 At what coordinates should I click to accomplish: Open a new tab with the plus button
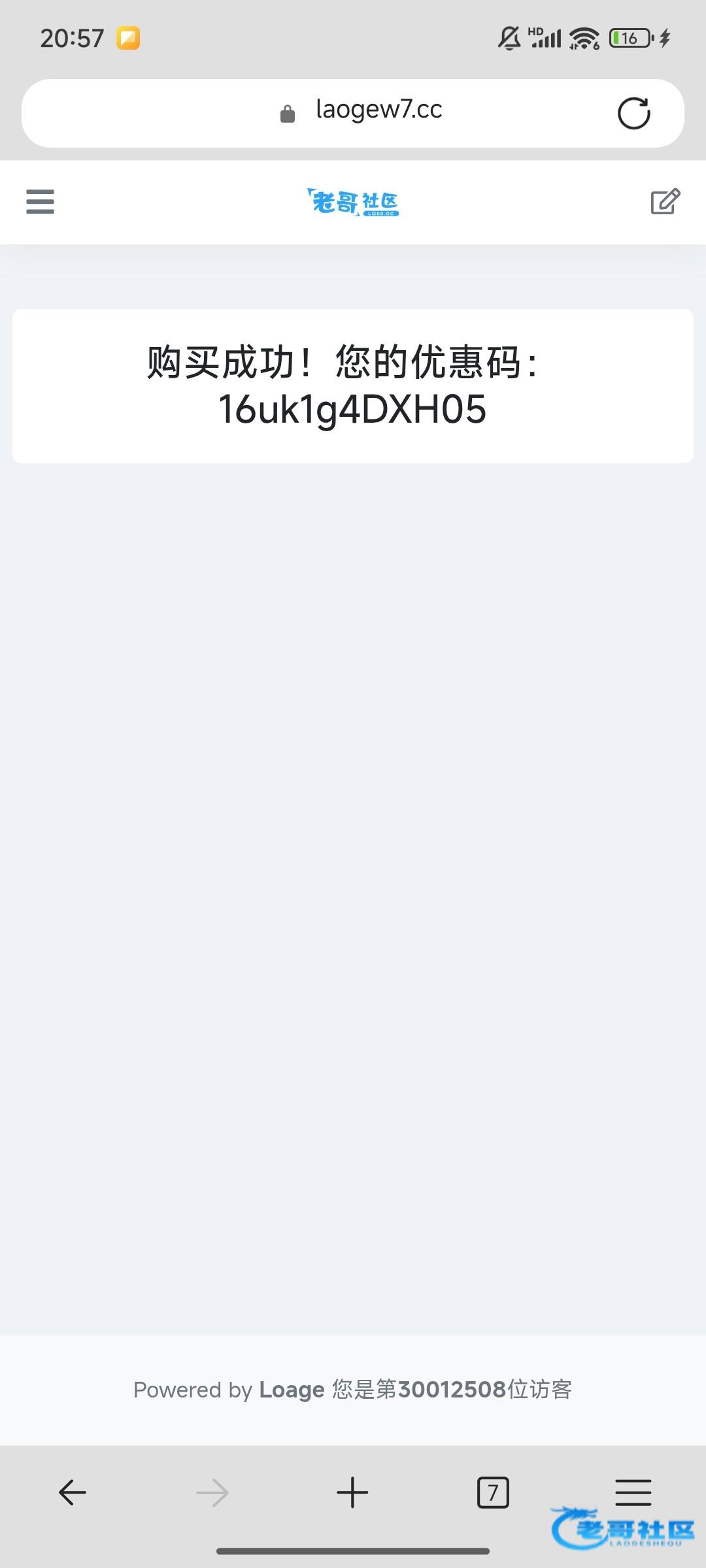tap(352, 1492)
